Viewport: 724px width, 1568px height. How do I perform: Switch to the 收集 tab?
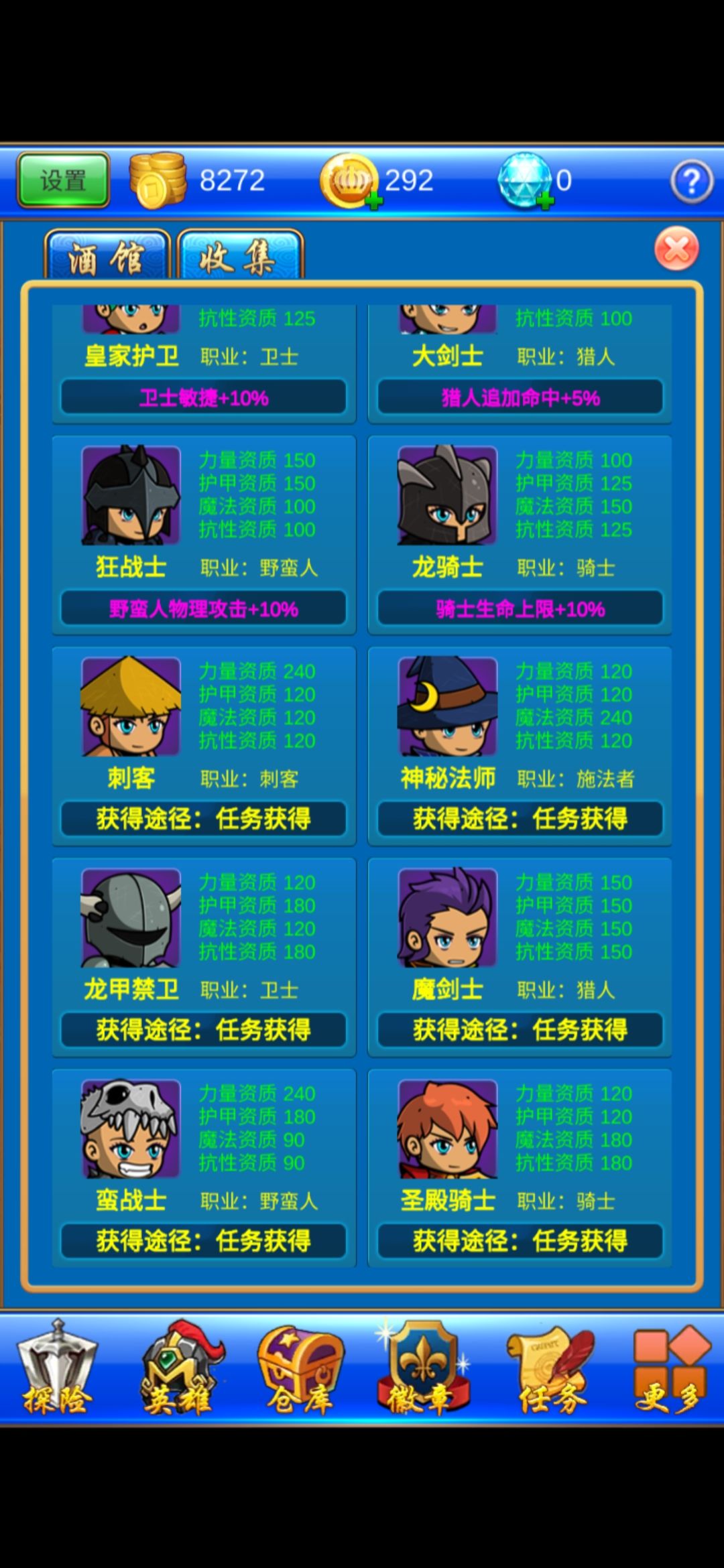click(240, 255)
